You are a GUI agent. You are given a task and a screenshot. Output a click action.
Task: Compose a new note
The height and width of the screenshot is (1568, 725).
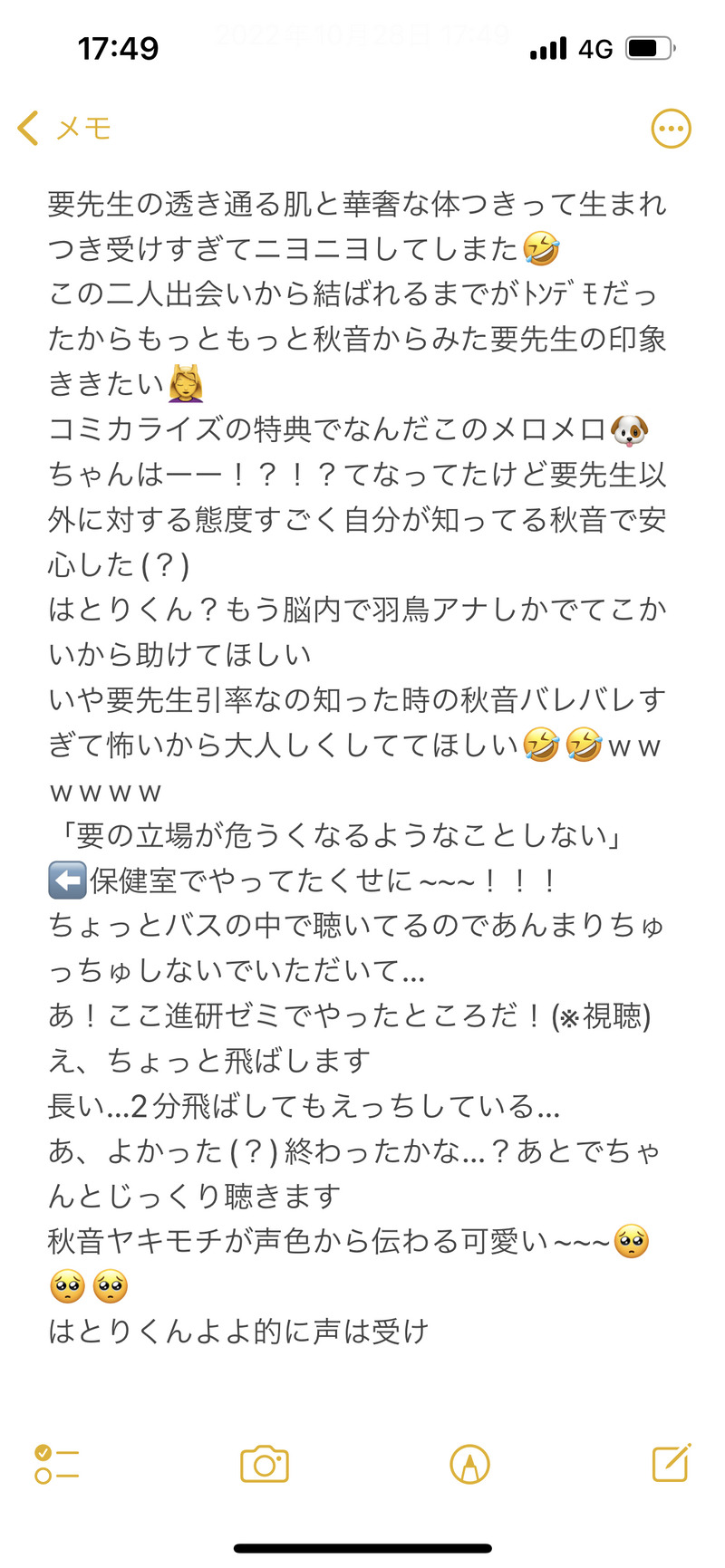pyautogui.click(x=672, y=1462)
